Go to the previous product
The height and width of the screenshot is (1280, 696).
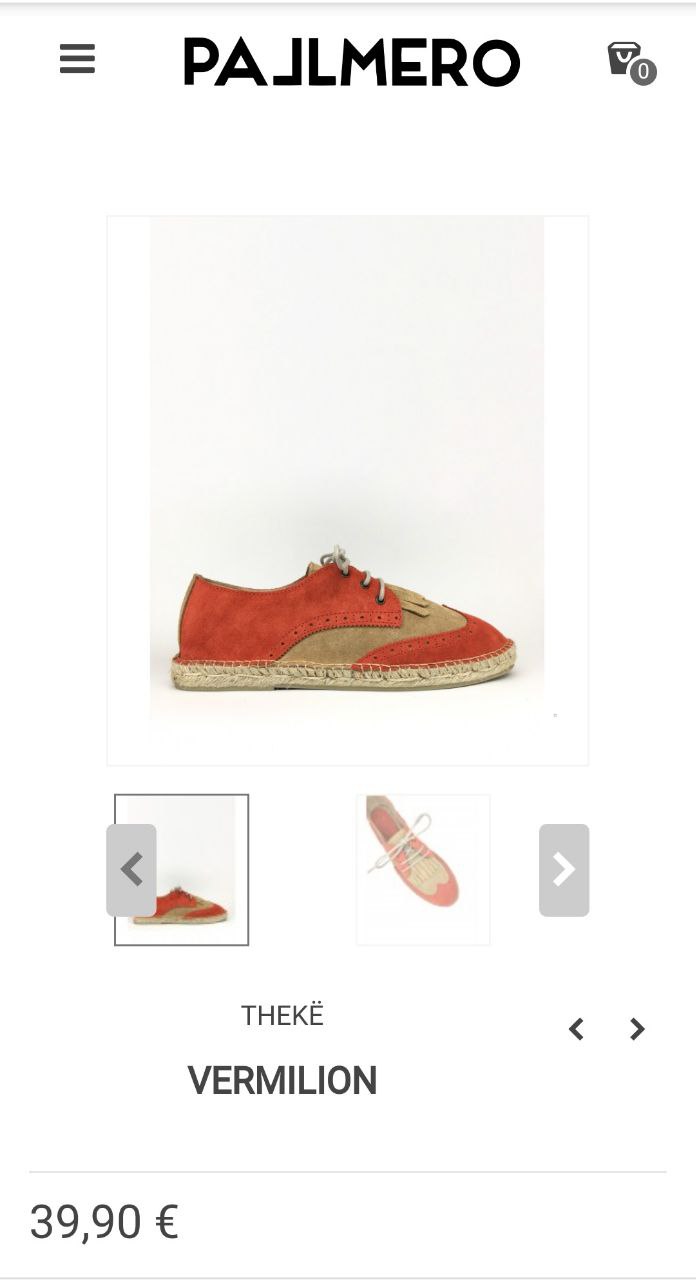click(576, 1029)
